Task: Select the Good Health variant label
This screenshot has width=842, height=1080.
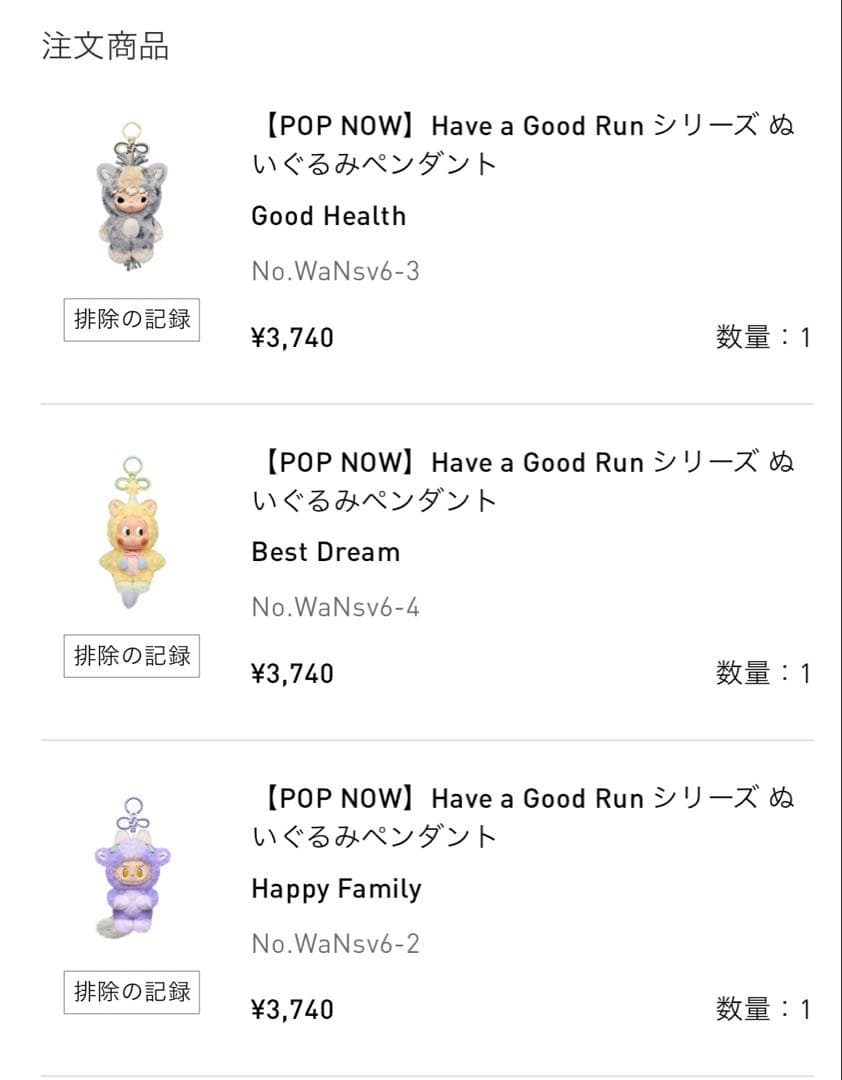Action: click(x=327, y=215)
